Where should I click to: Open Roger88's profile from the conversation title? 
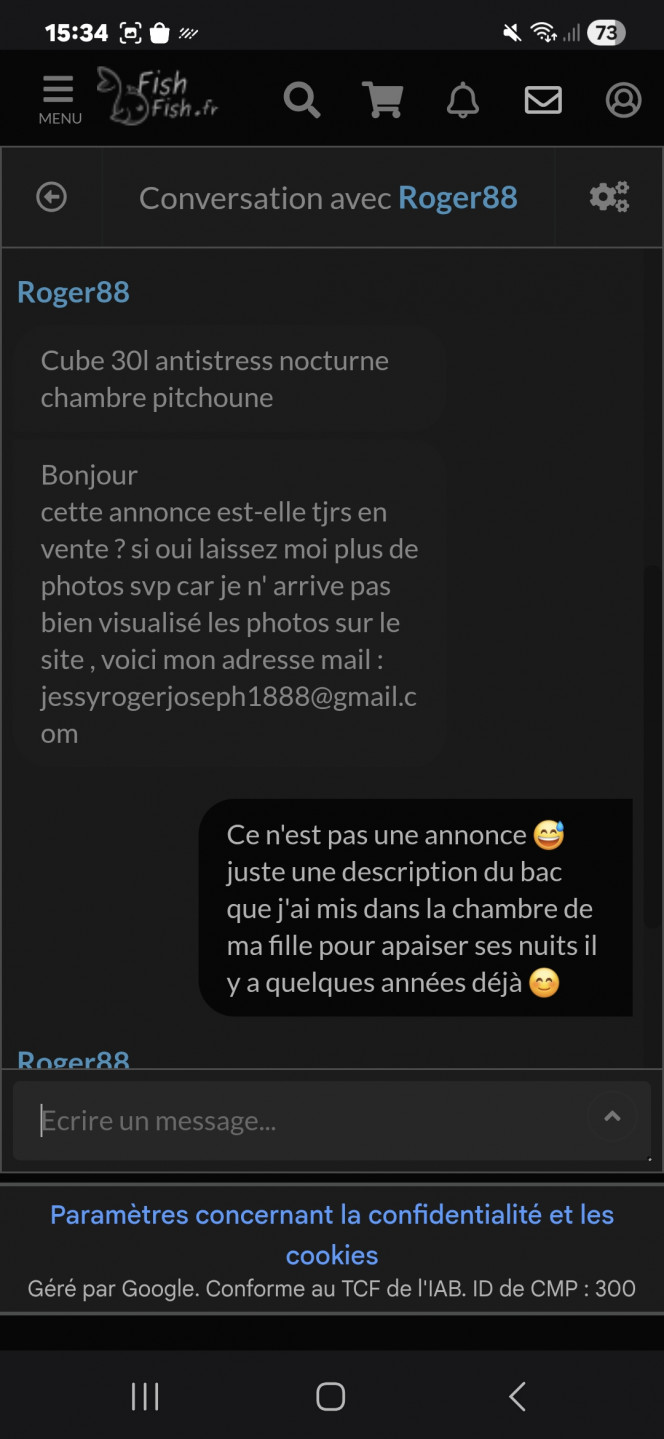457,198
